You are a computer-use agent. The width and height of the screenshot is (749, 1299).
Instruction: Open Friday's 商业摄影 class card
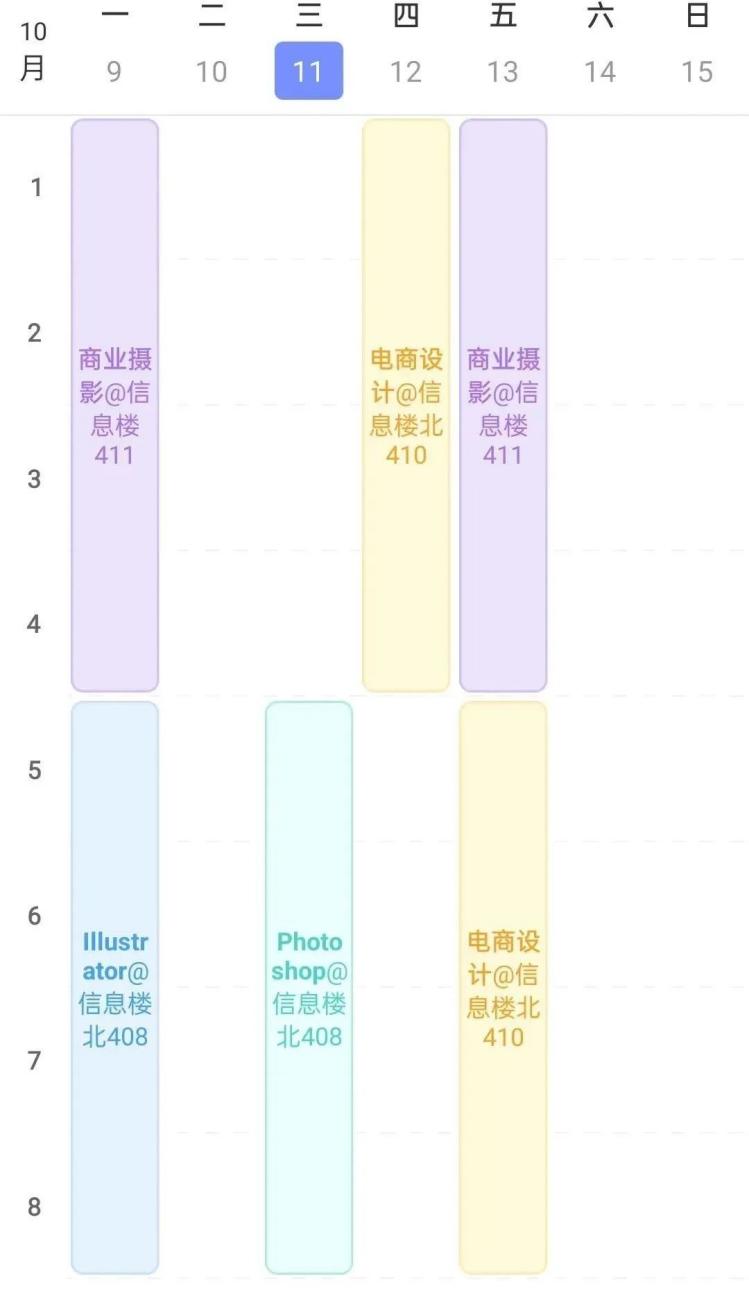click(503, 405)
